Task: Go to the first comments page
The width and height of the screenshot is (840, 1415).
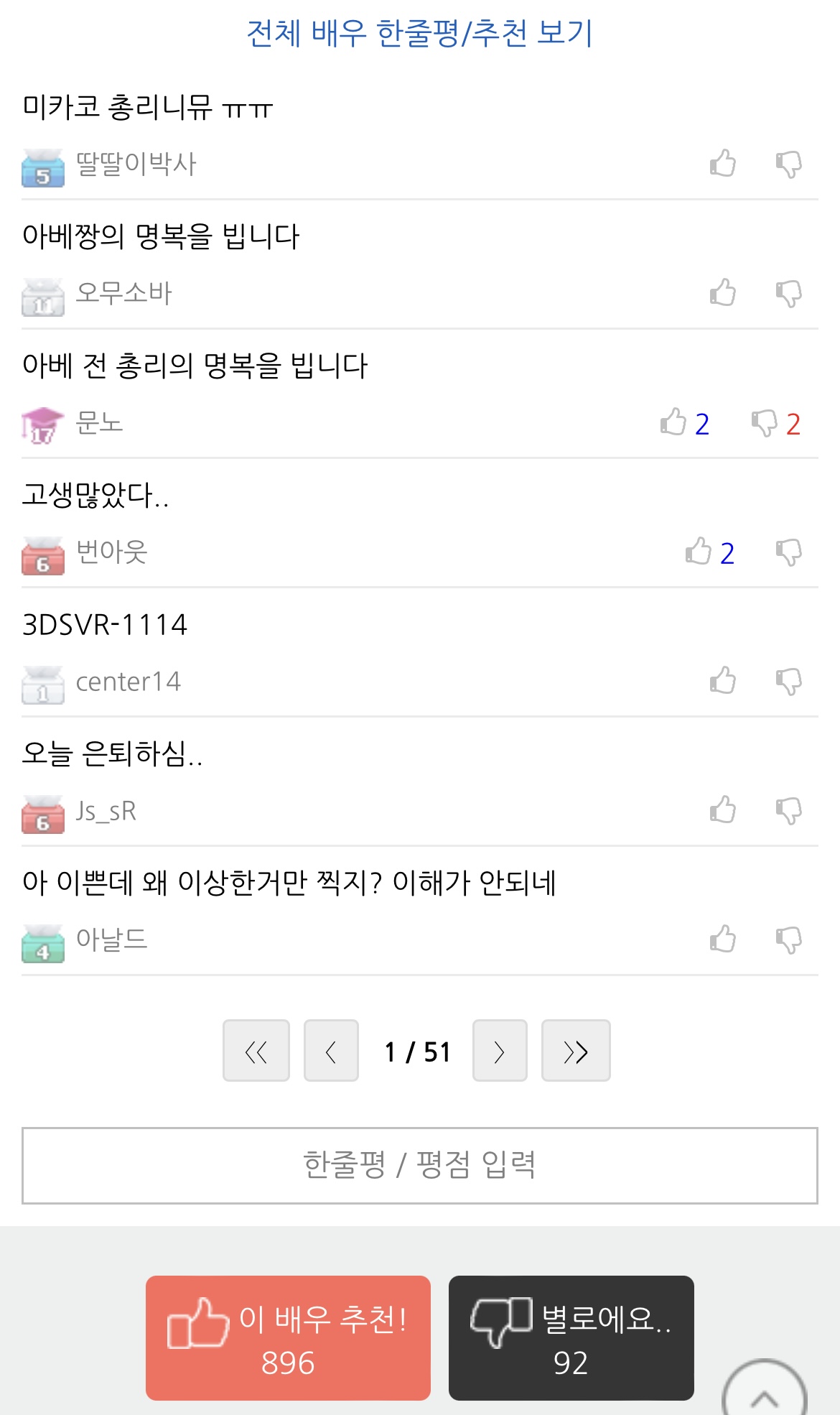Action: coord(256,1051)
